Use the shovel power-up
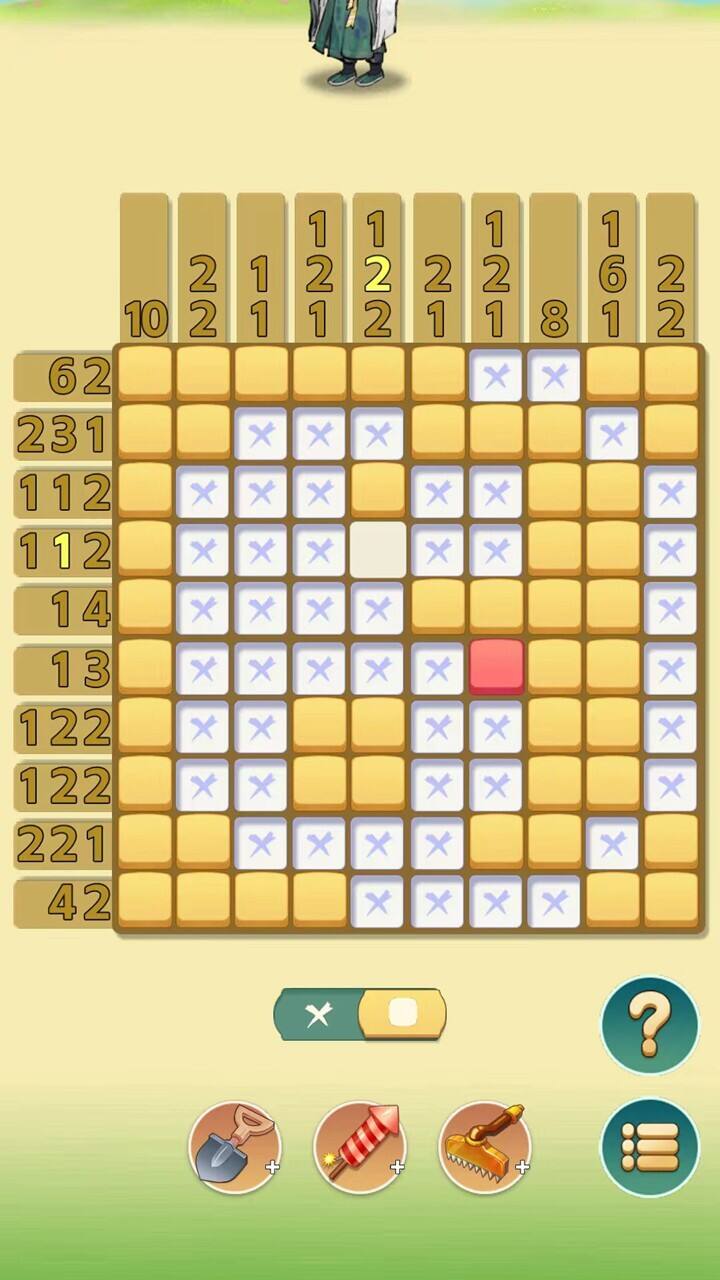Image resolution: width=720 pixels, height=1280 pixels. 235,1147
